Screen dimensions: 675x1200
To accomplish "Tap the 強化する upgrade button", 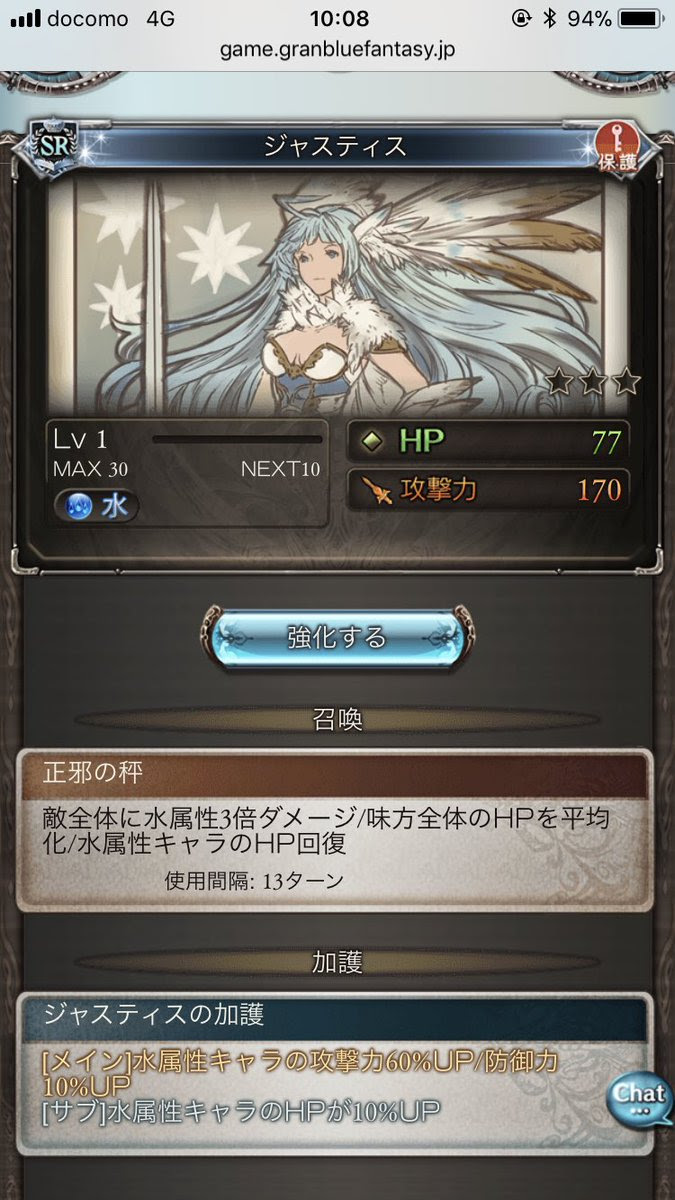I will coord(336,637).
